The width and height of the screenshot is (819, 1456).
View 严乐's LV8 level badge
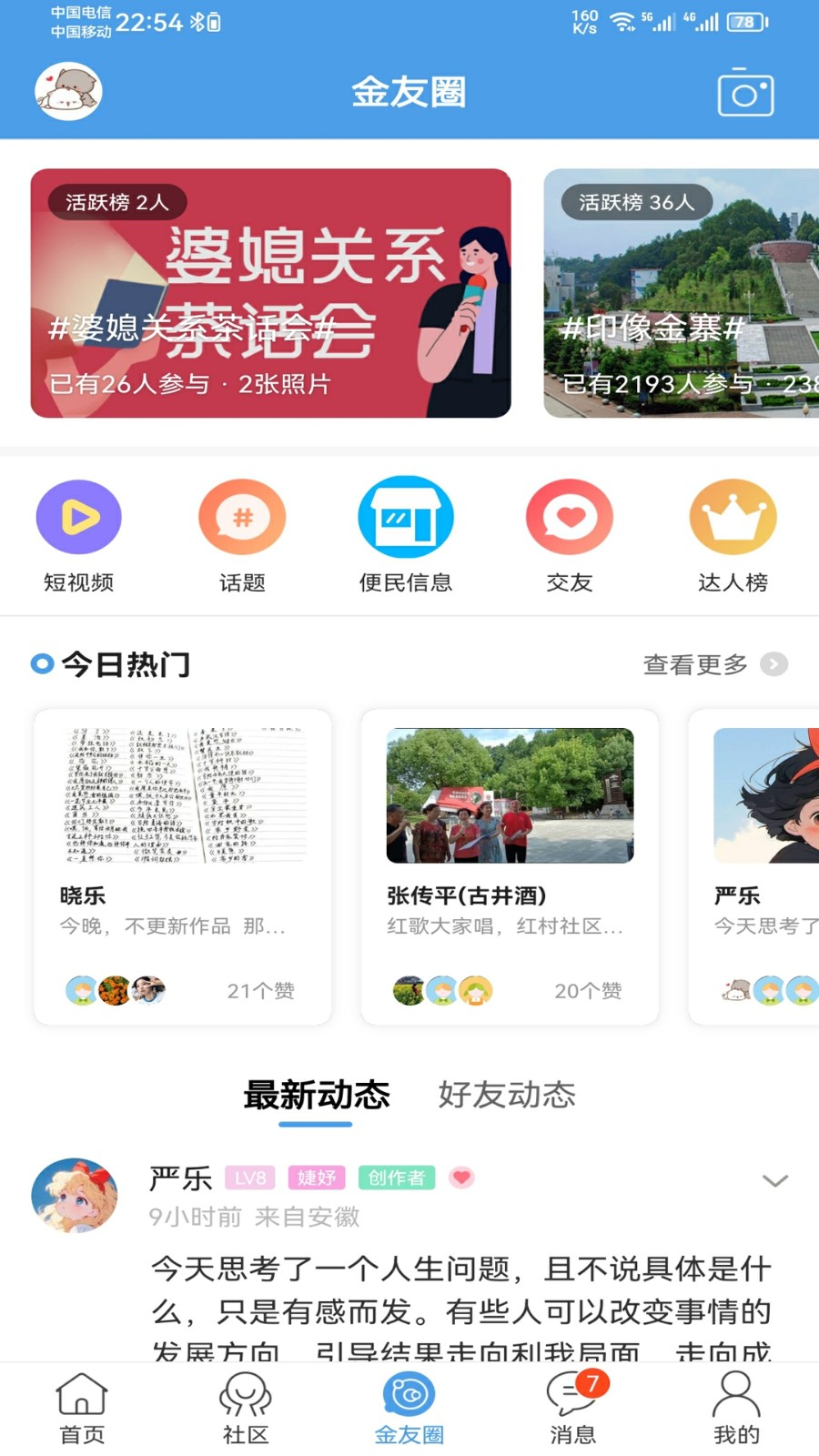253,1177
